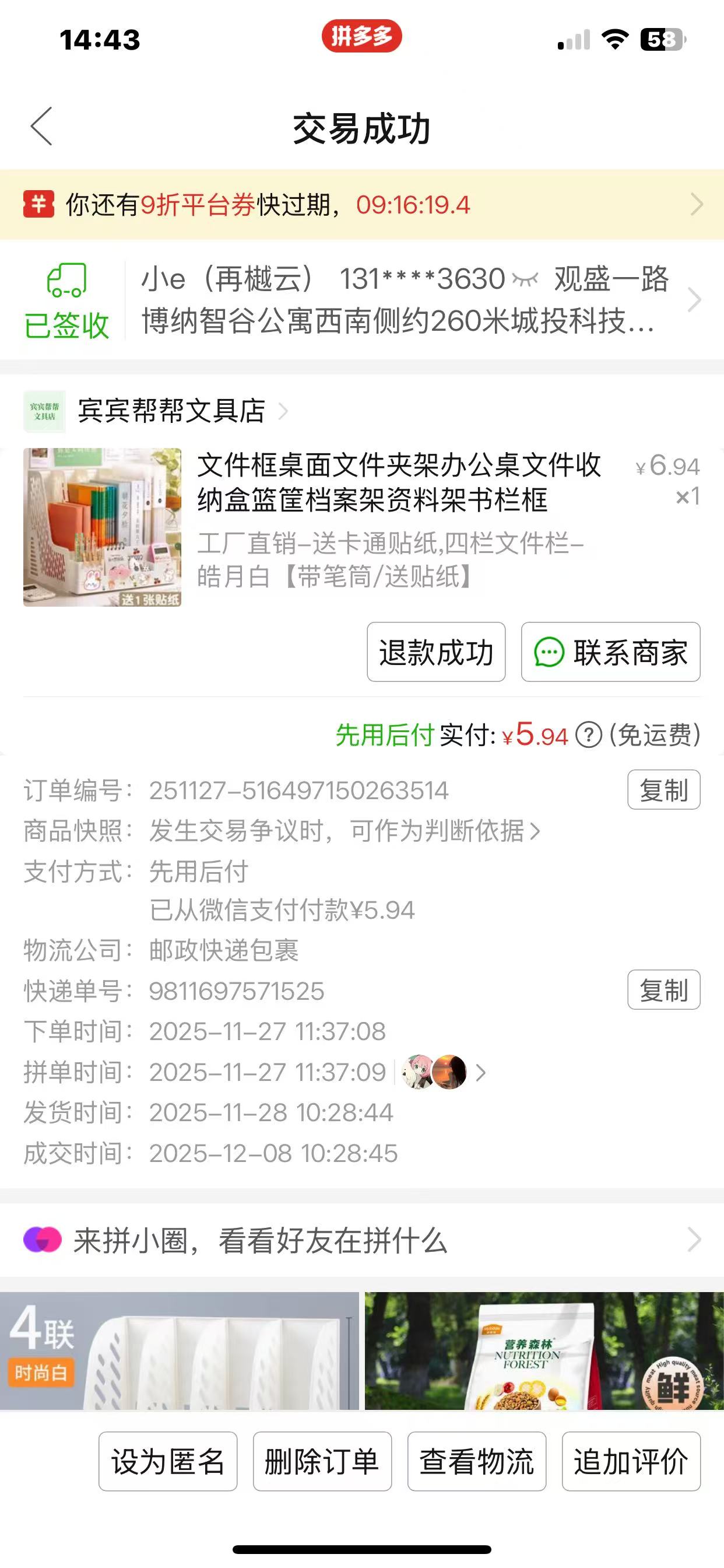
Task: Tap the 退款成功 button
Action: coord(435,652)
